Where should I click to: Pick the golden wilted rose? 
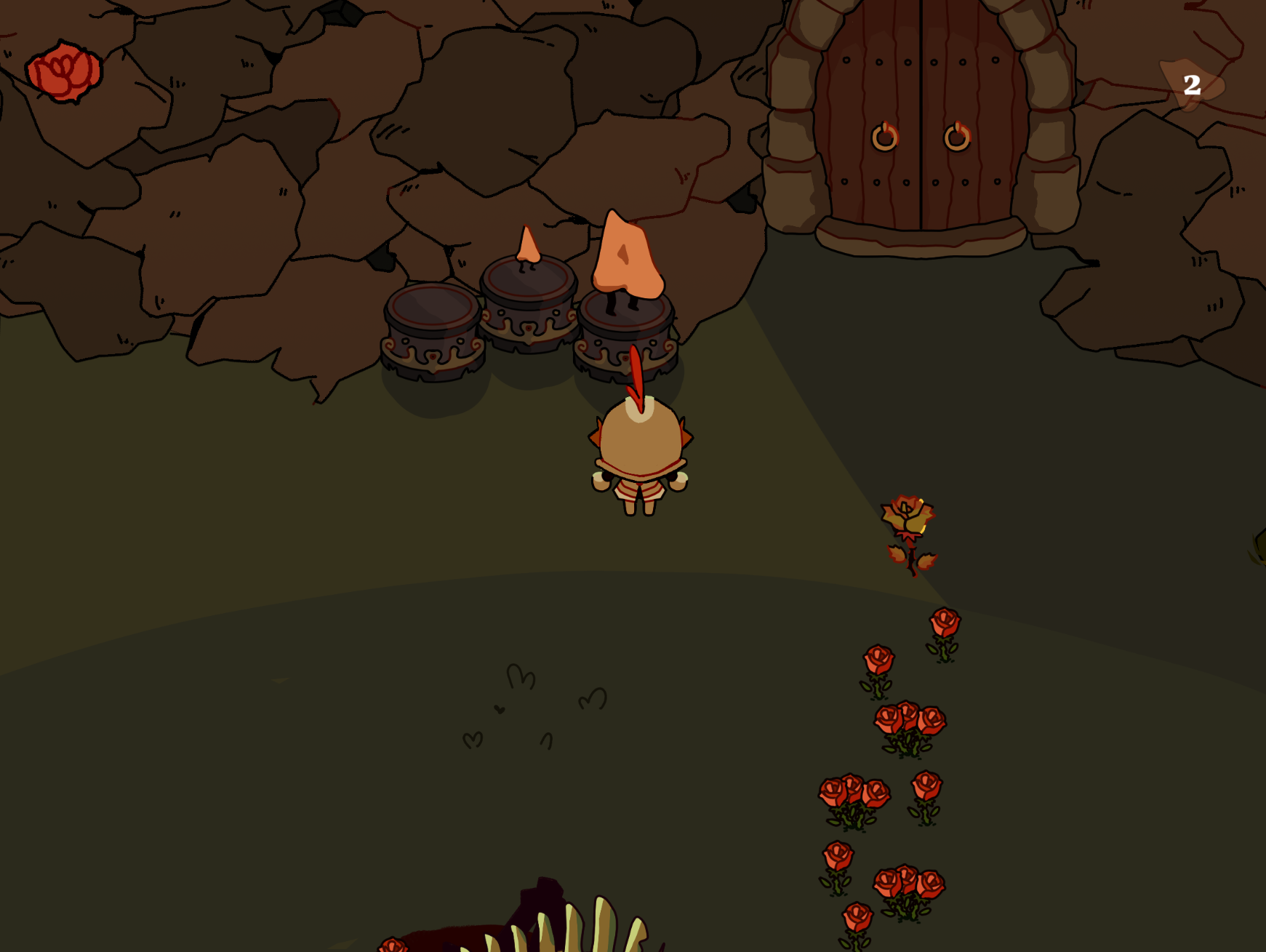pos(908,531)
